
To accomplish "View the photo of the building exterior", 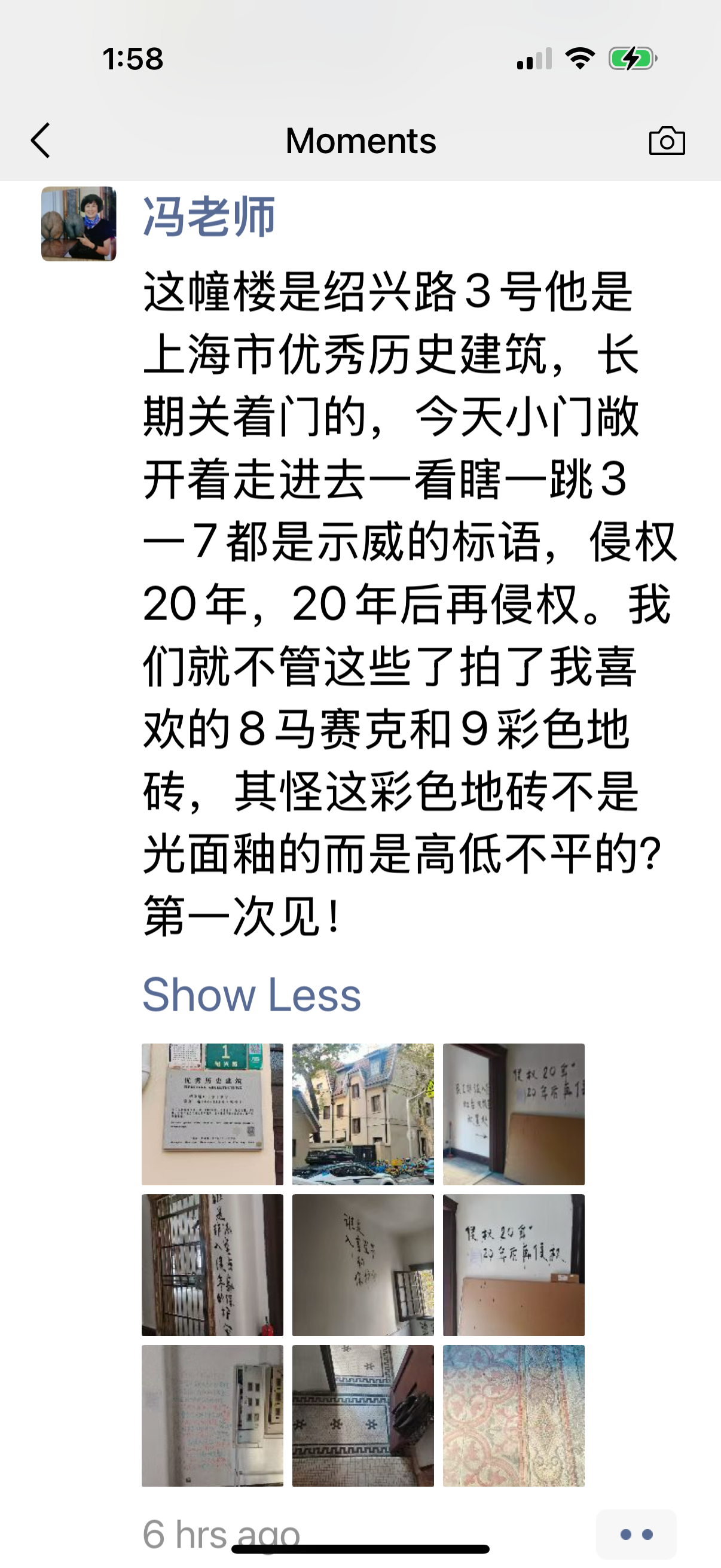I will (363, 1114).
